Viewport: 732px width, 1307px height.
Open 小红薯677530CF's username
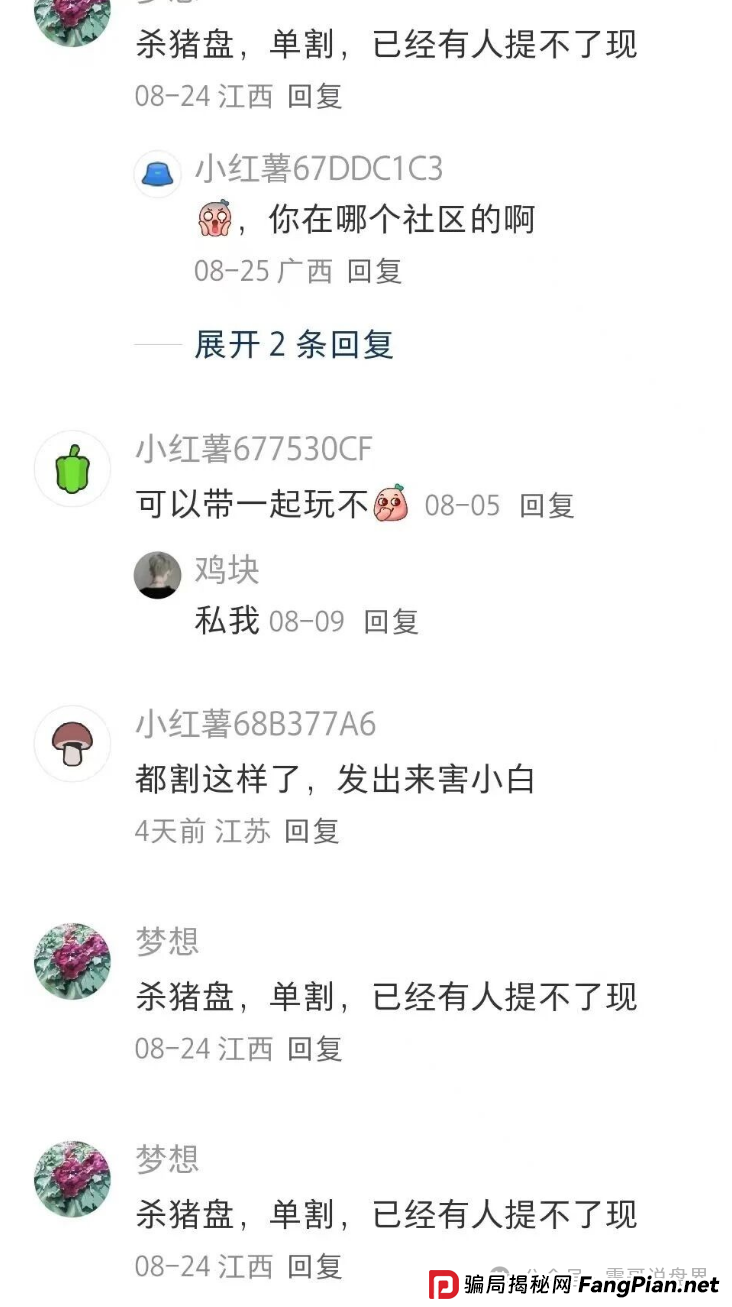tap(252, 448)
